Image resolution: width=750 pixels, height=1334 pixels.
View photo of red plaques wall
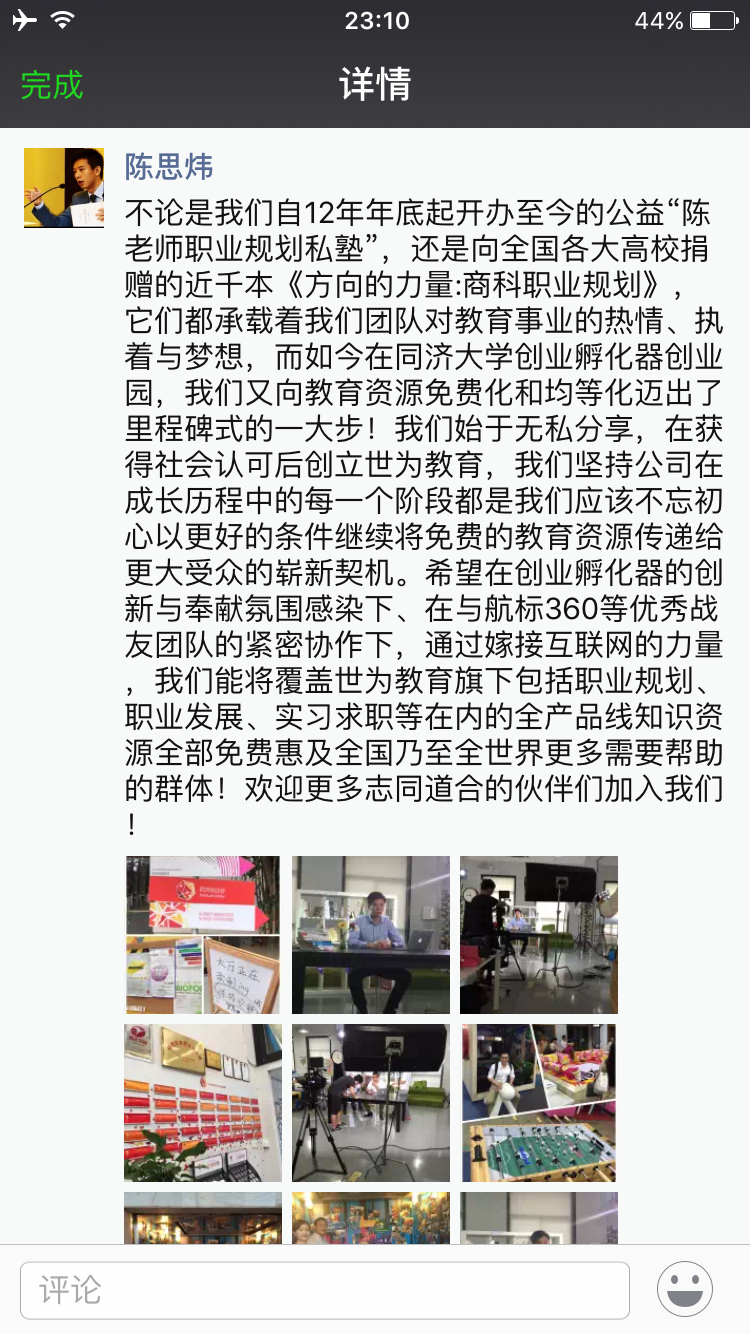click(x=203, y=1103)
